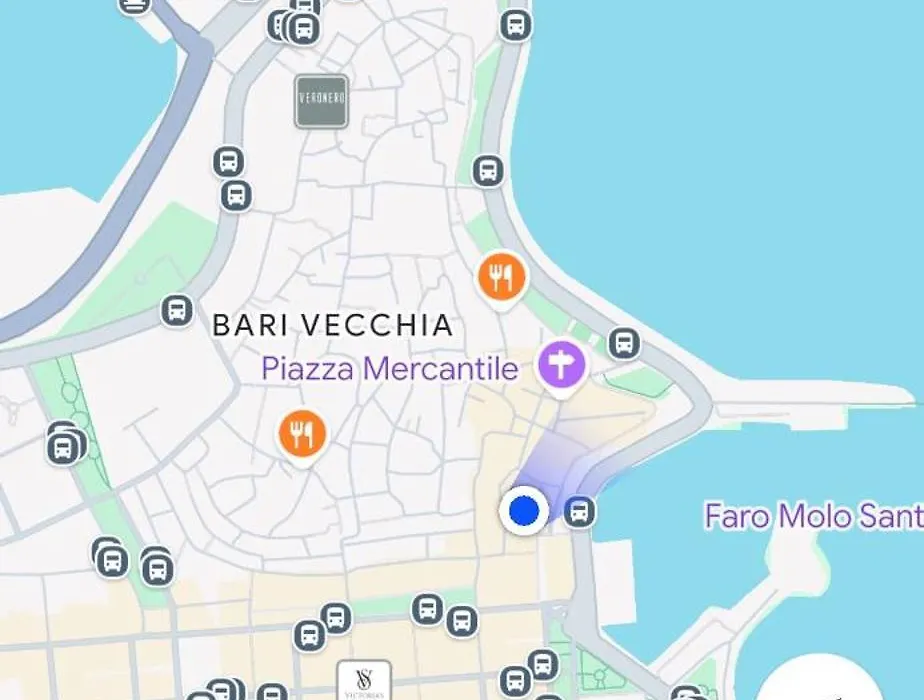Open the Piazza Mercantile place pin
Screen dimensions: 924x700
561,366
